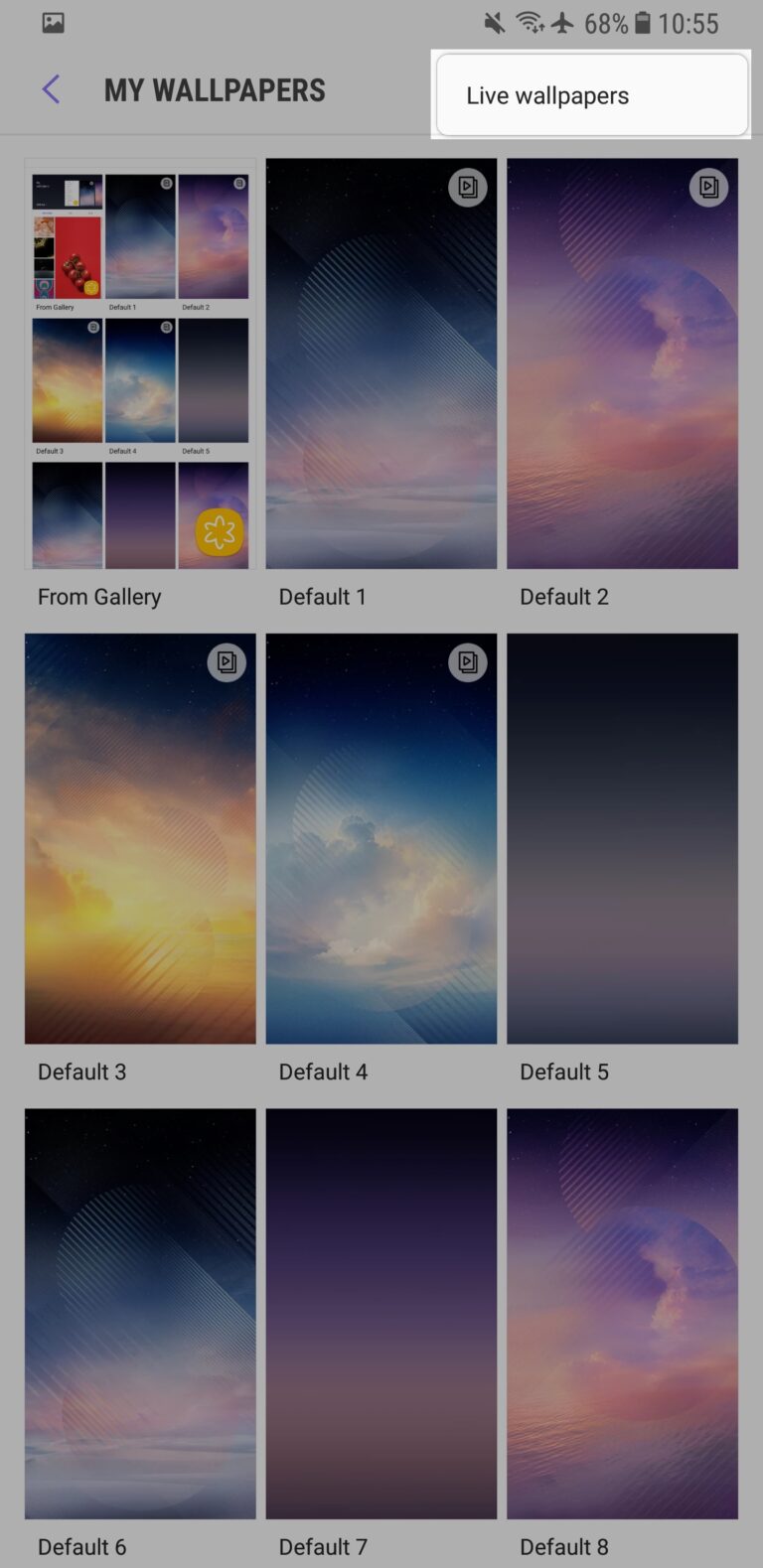The height and width of the screenshot is (1568, 763).
Task: Select the Default 7 wallpaper
Action: [381, 1313]
